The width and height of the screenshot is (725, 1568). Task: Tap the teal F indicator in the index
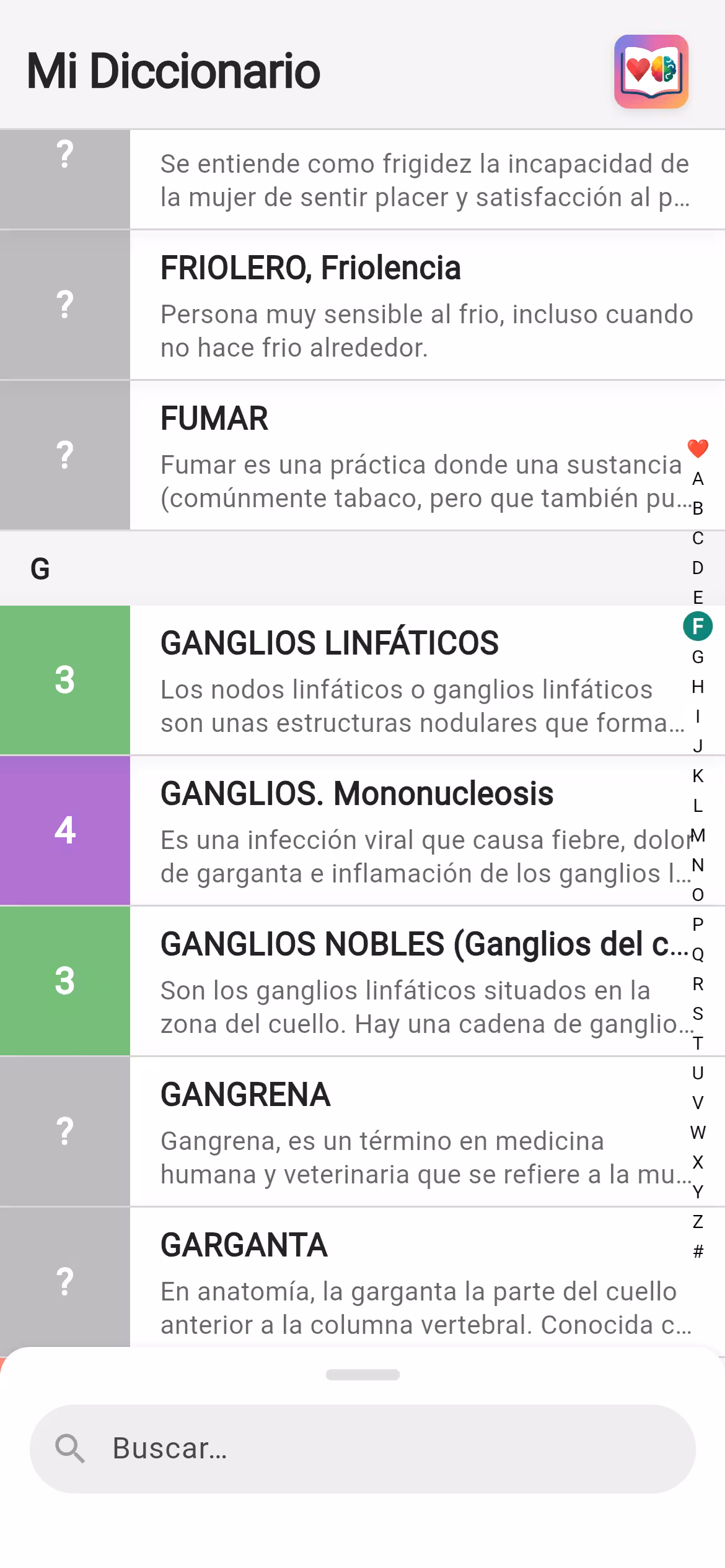(696, 627)
